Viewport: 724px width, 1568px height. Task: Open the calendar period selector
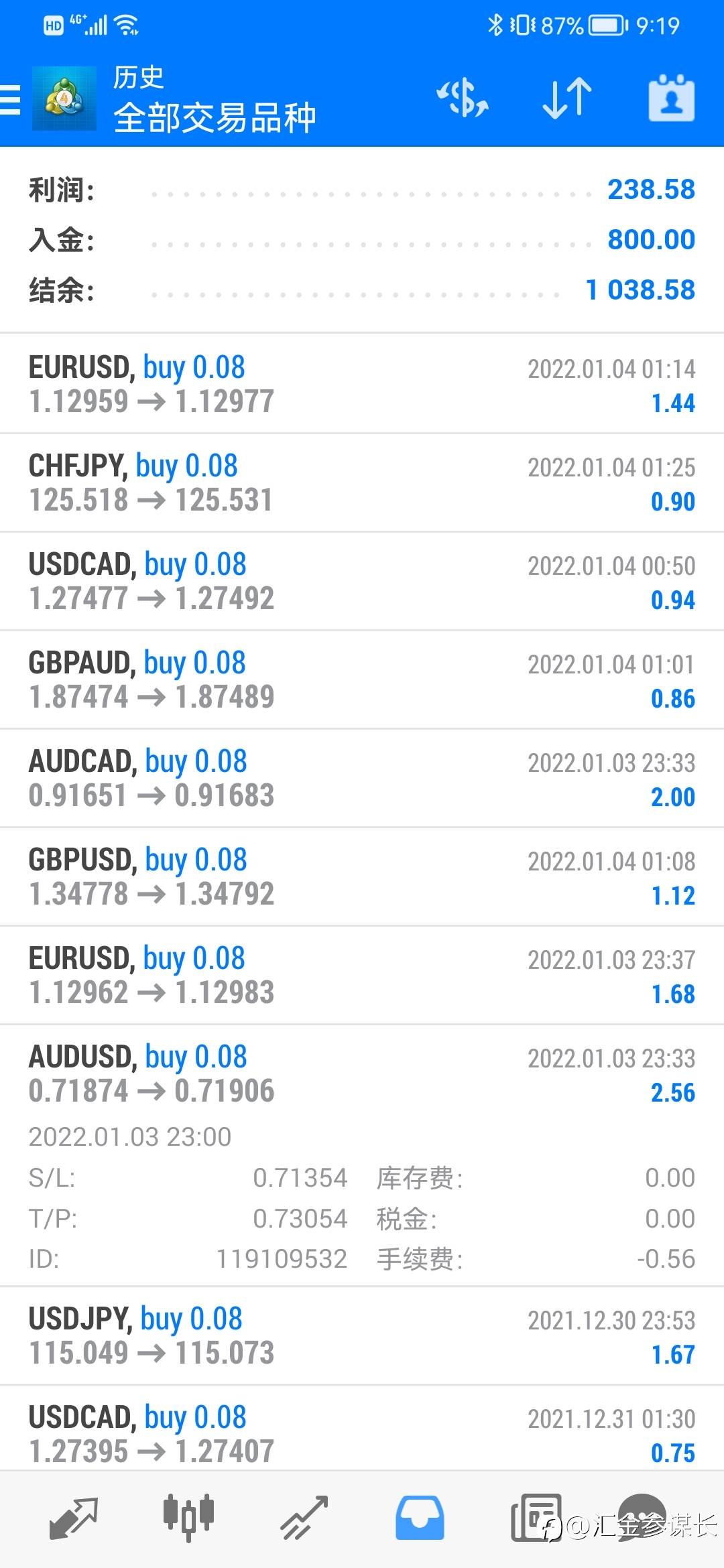tap(672, 98)
